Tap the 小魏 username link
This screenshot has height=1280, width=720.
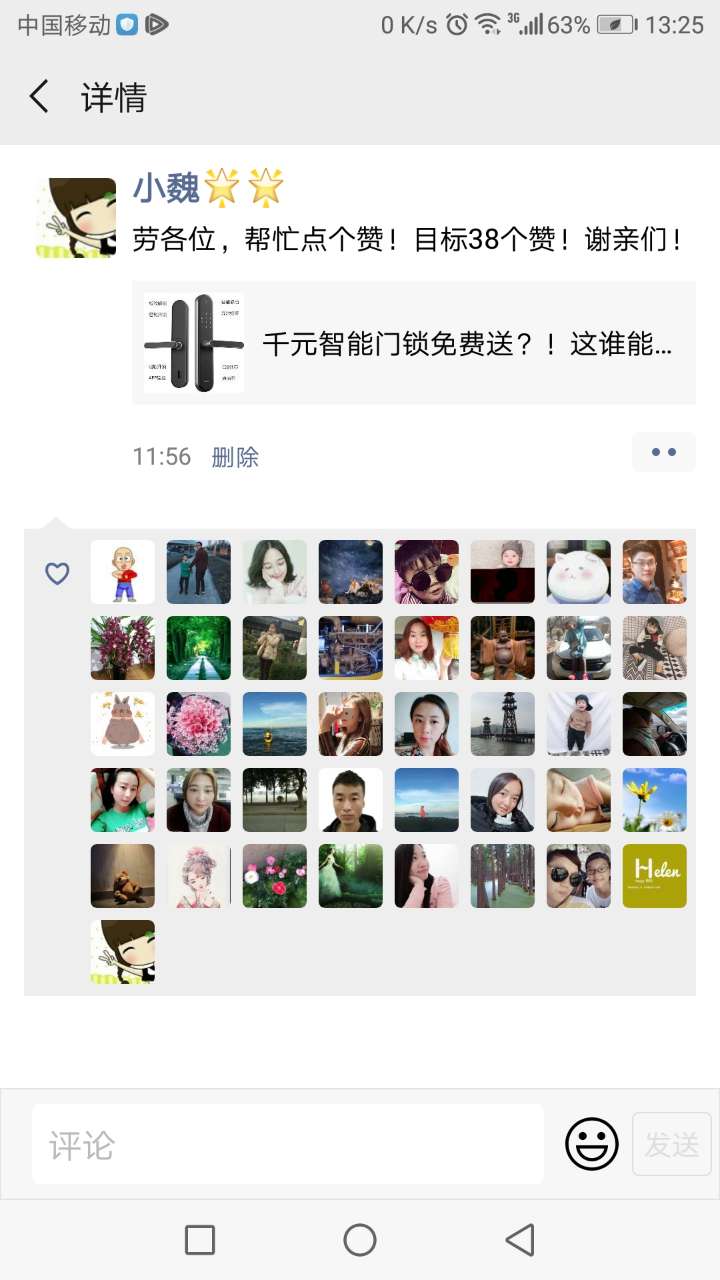click(167, 187)
